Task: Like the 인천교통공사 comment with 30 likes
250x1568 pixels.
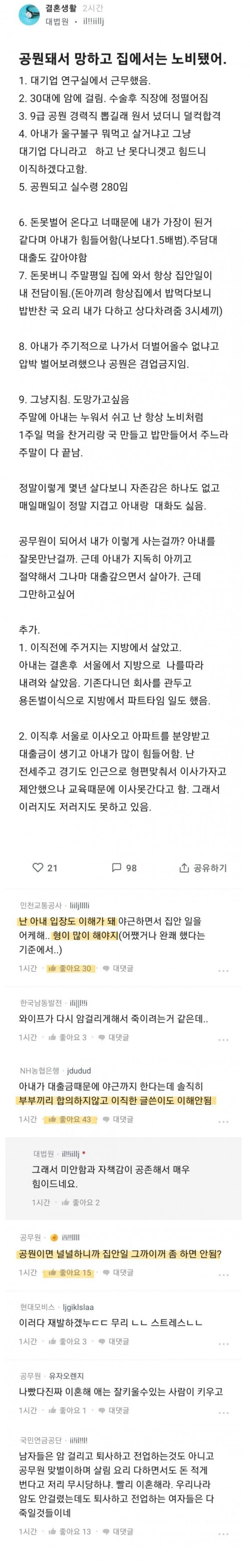Action: [70, 968]
